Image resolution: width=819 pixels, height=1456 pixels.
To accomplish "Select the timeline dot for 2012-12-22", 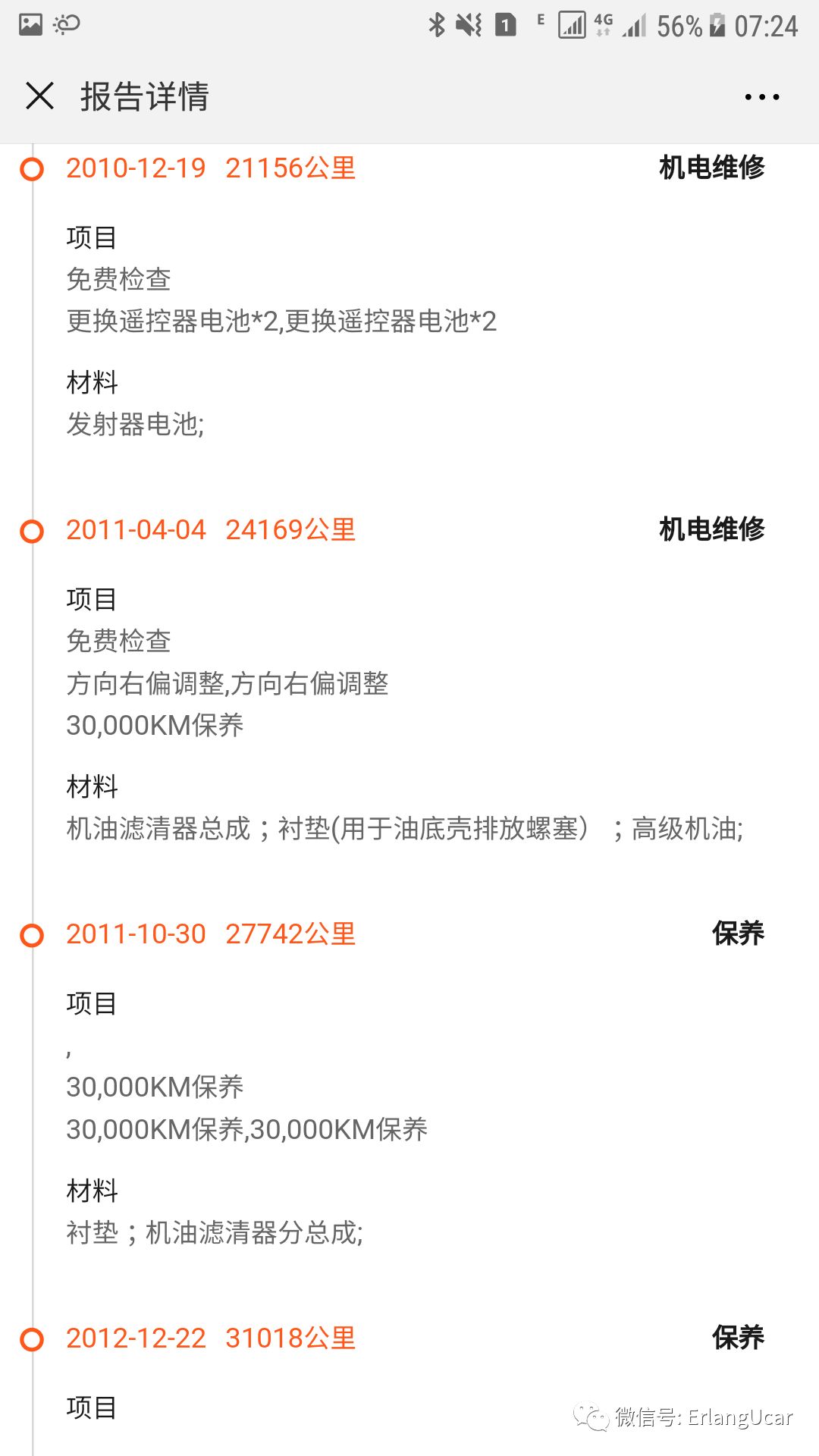I will pyautogui.click(x=32, y=1338).
